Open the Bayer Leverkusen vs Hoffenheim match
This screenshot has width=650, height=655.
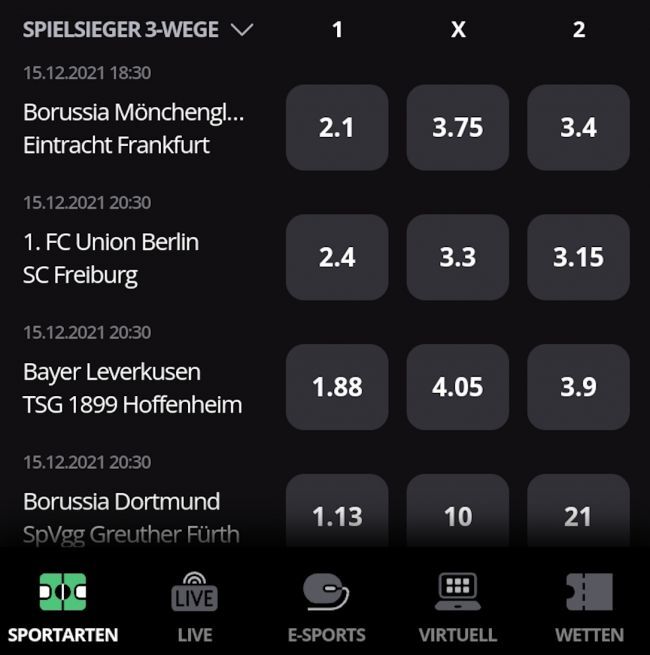[x=132, y=388]
